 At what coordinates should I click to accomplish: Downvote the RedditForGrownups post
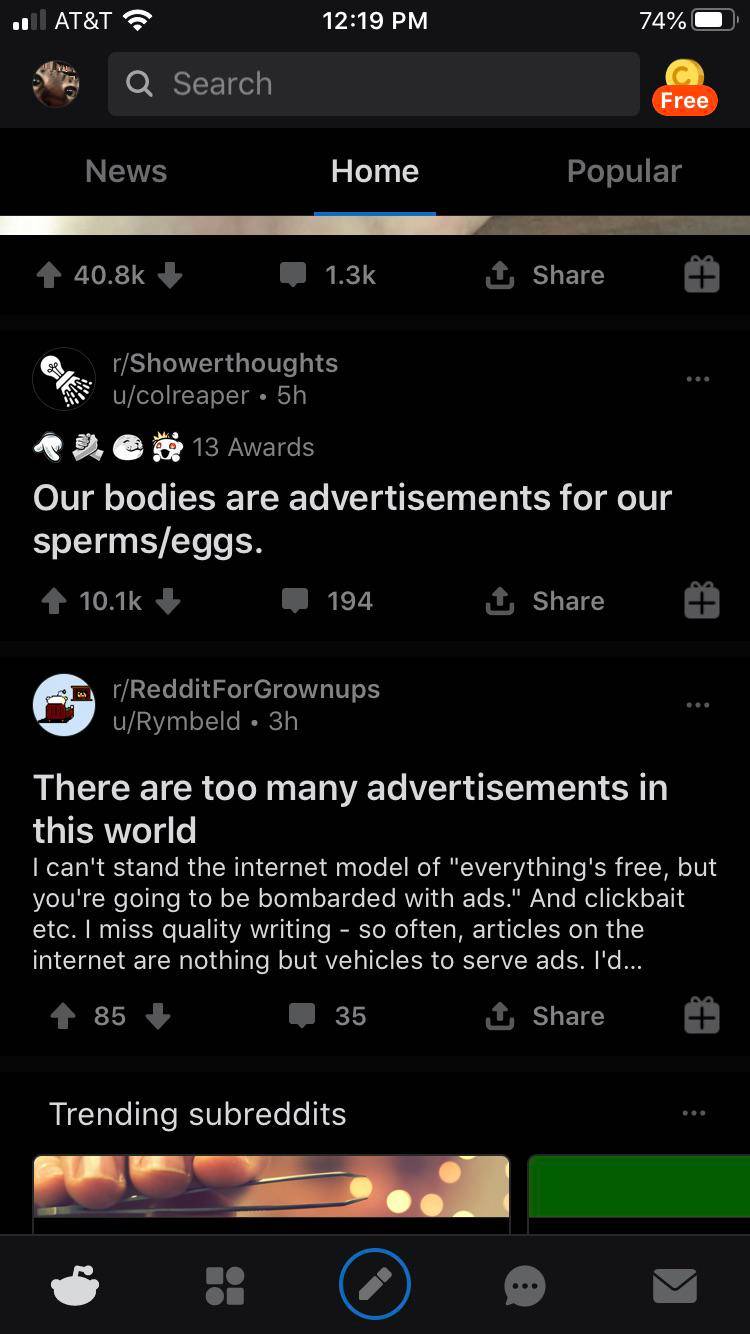158,1015
